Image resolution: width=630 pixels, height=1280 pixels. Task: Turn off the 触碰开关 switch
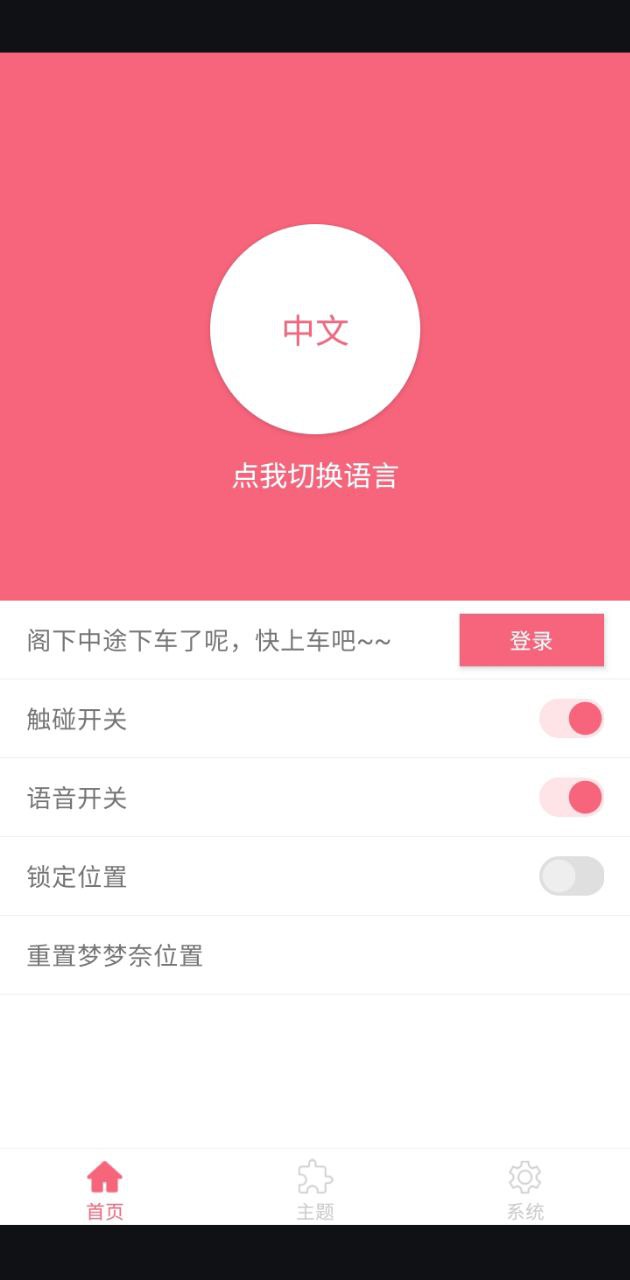tap(571, 718)
